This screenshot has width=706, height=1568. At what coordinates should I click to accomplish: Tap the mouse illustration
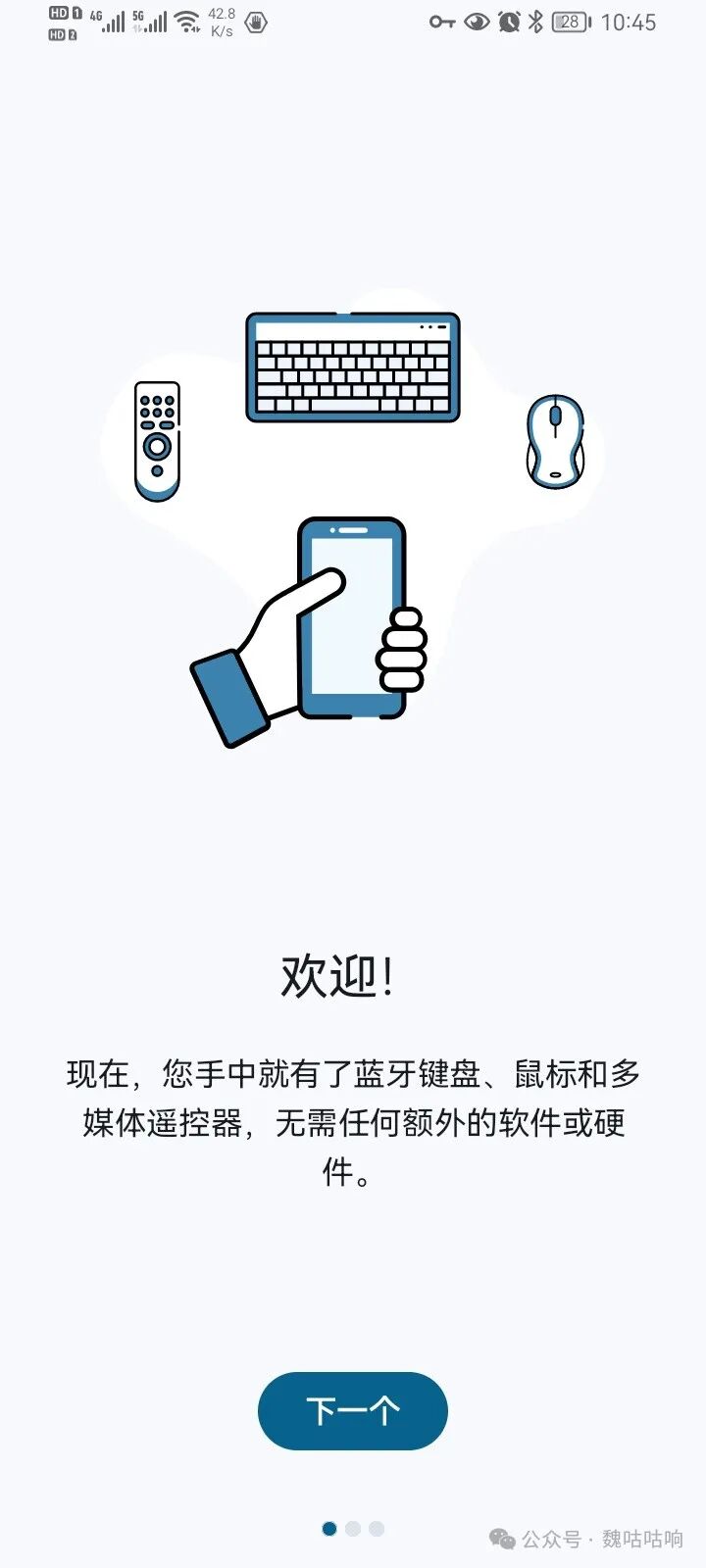[556, 439]
